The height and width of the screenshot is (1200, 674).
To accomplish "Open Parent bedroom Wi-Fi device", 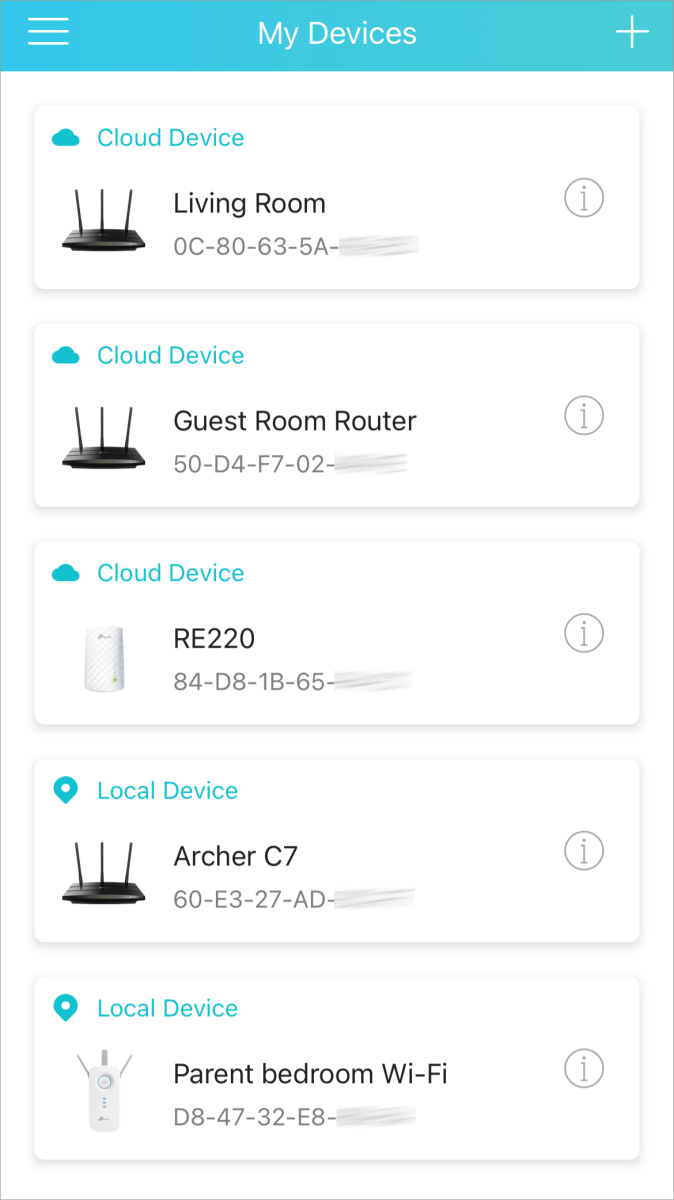I will pyautogui.click(x=337, y=1068).
